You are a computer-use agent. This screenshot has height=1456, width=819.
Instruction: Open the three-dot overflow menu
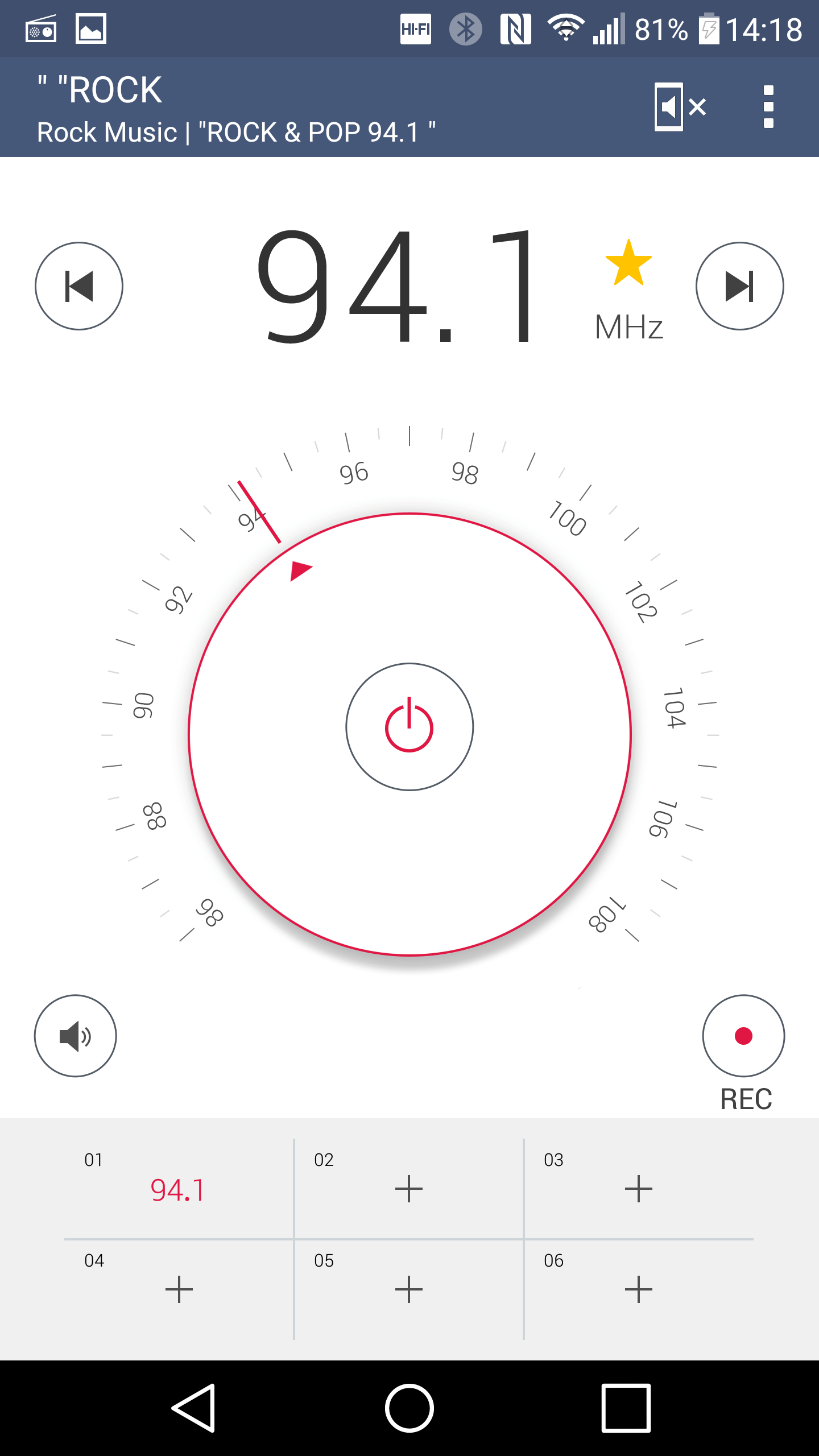pos(768,107)
